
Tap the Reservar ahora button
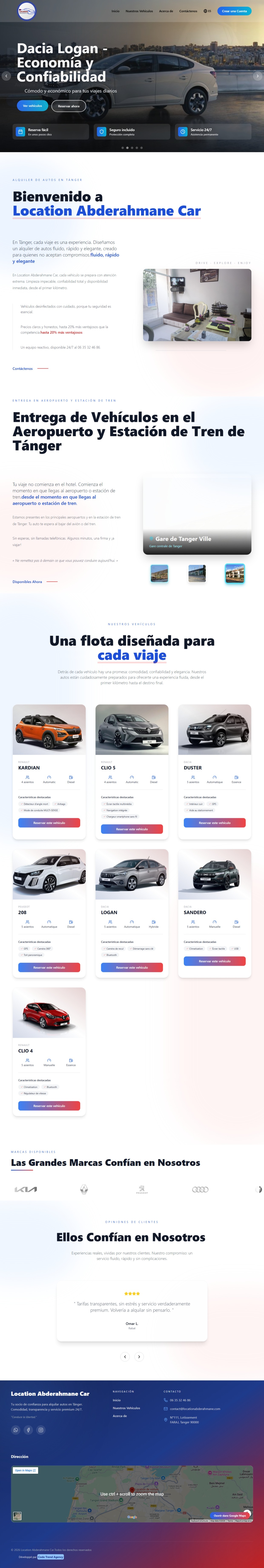(x=69, y=106)
